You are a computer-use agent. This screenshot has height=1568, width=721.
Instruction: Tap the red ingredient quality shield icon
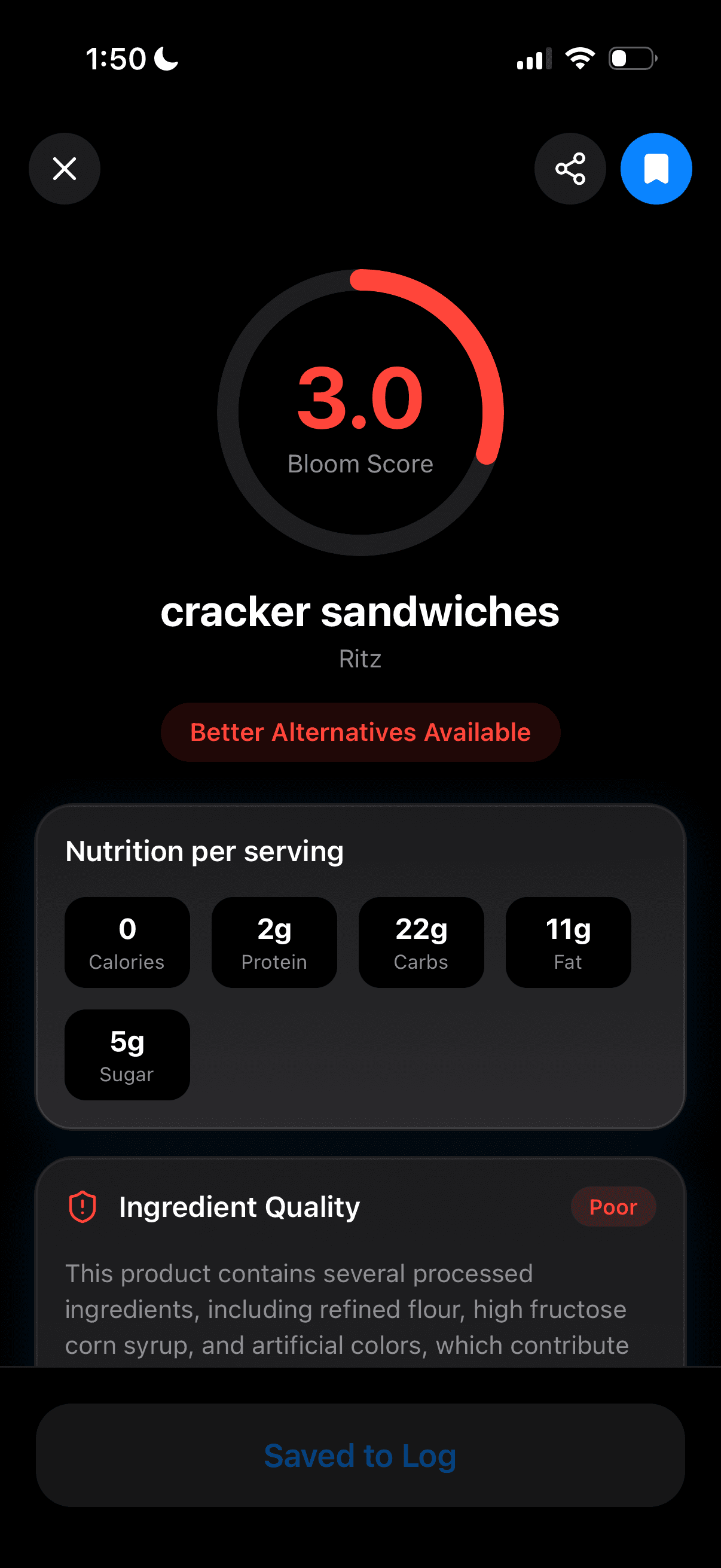(x=83, y=1206)
